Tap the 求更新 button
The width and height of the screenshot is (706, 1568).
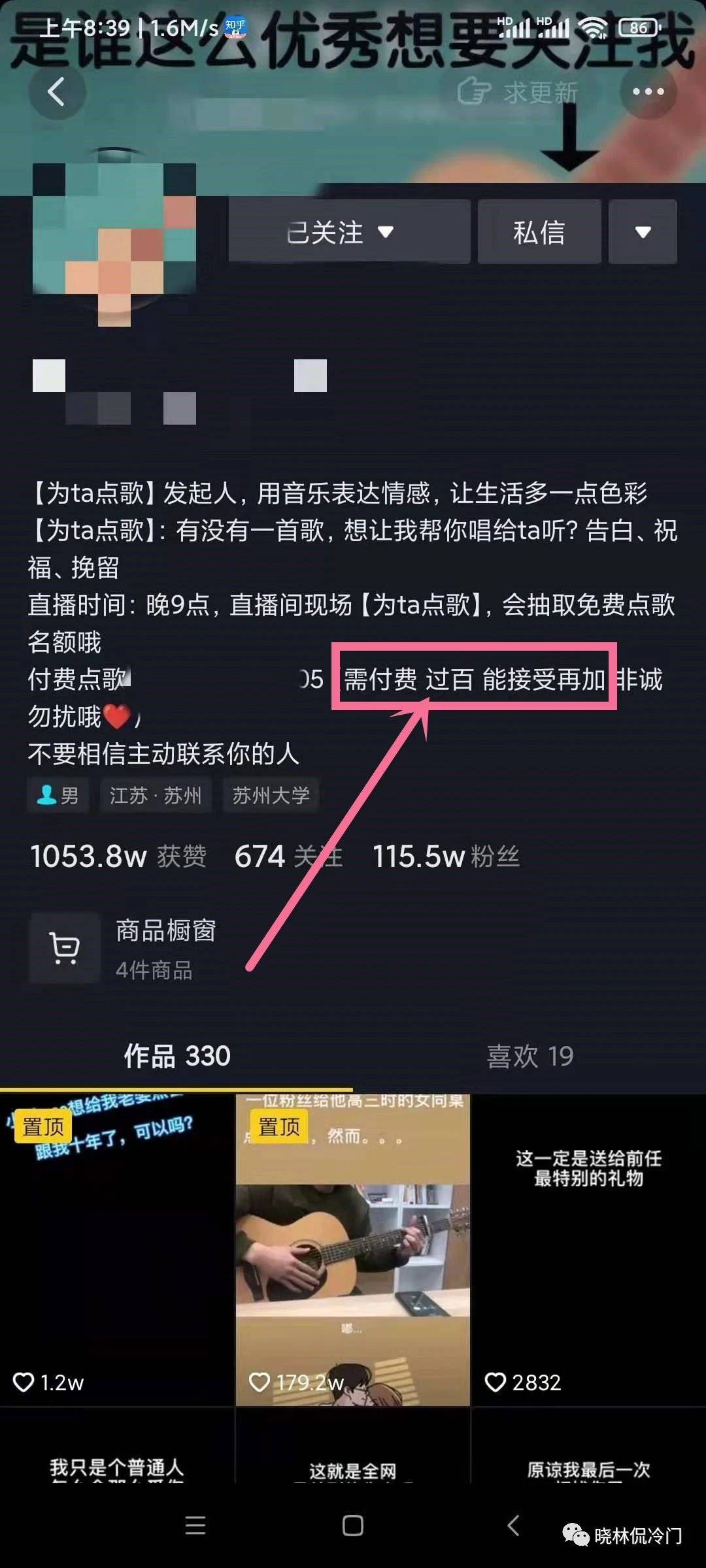[x=518, y=92]
